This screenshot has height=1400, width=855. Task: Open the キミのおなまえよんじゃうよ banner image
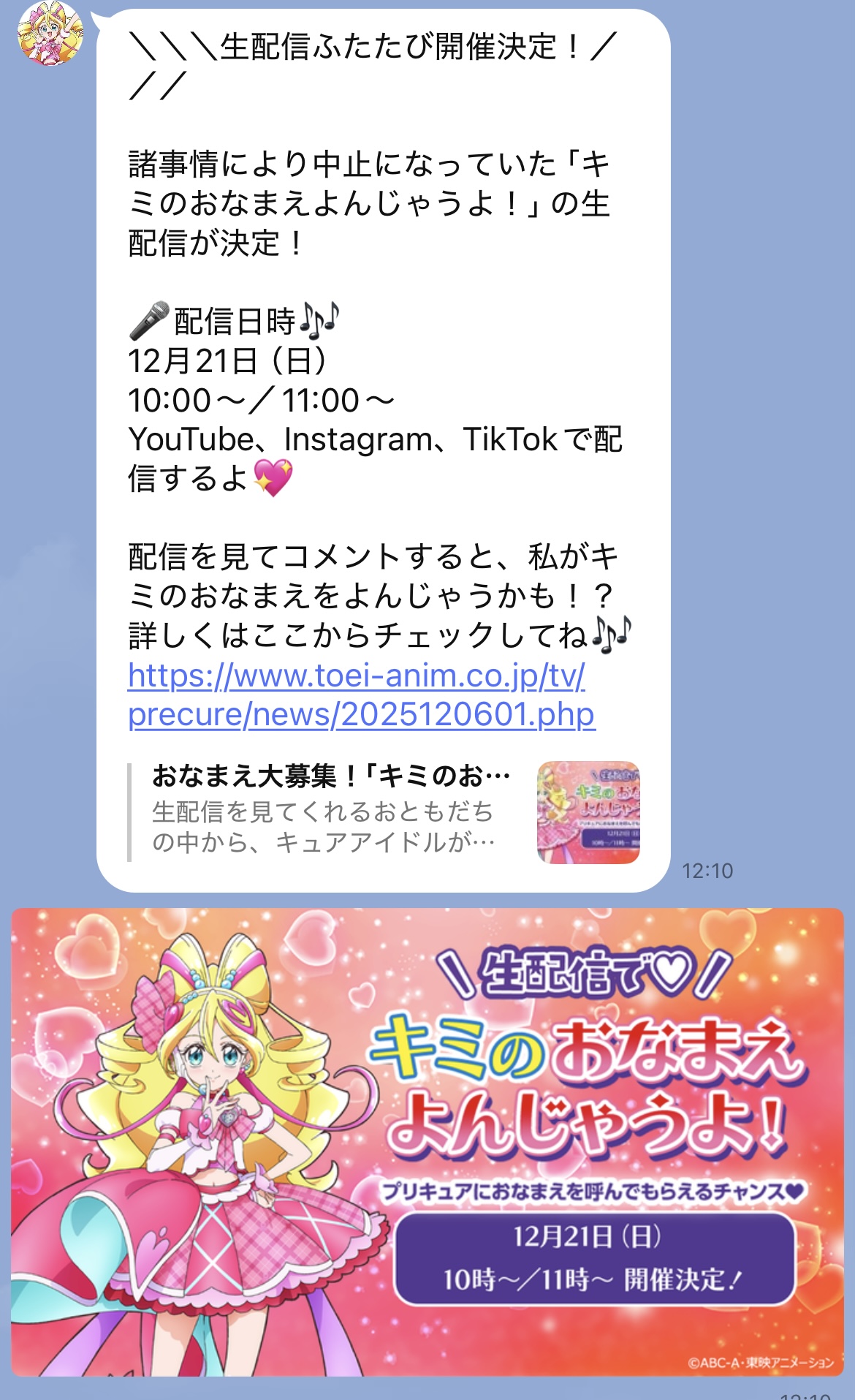(x=427, y=1142)
